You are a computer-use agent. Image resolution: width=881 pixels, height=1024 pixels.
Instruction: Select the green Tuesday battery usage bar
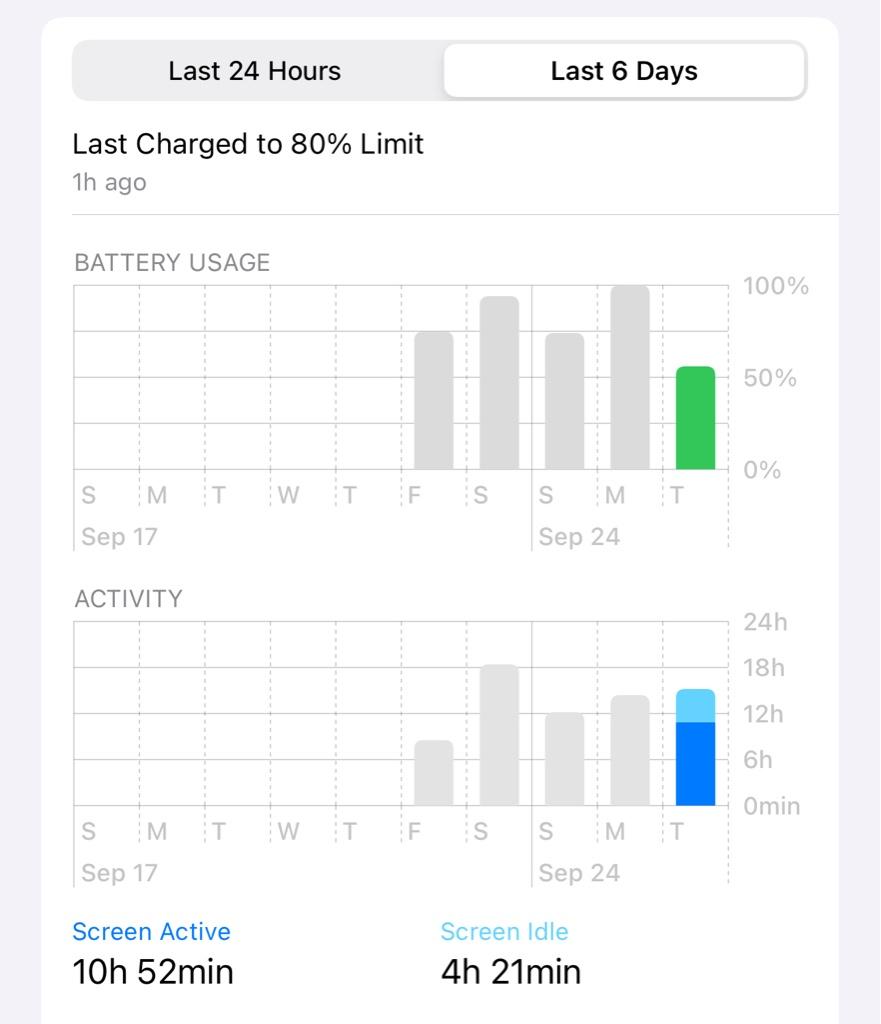(x=695, y=418)
